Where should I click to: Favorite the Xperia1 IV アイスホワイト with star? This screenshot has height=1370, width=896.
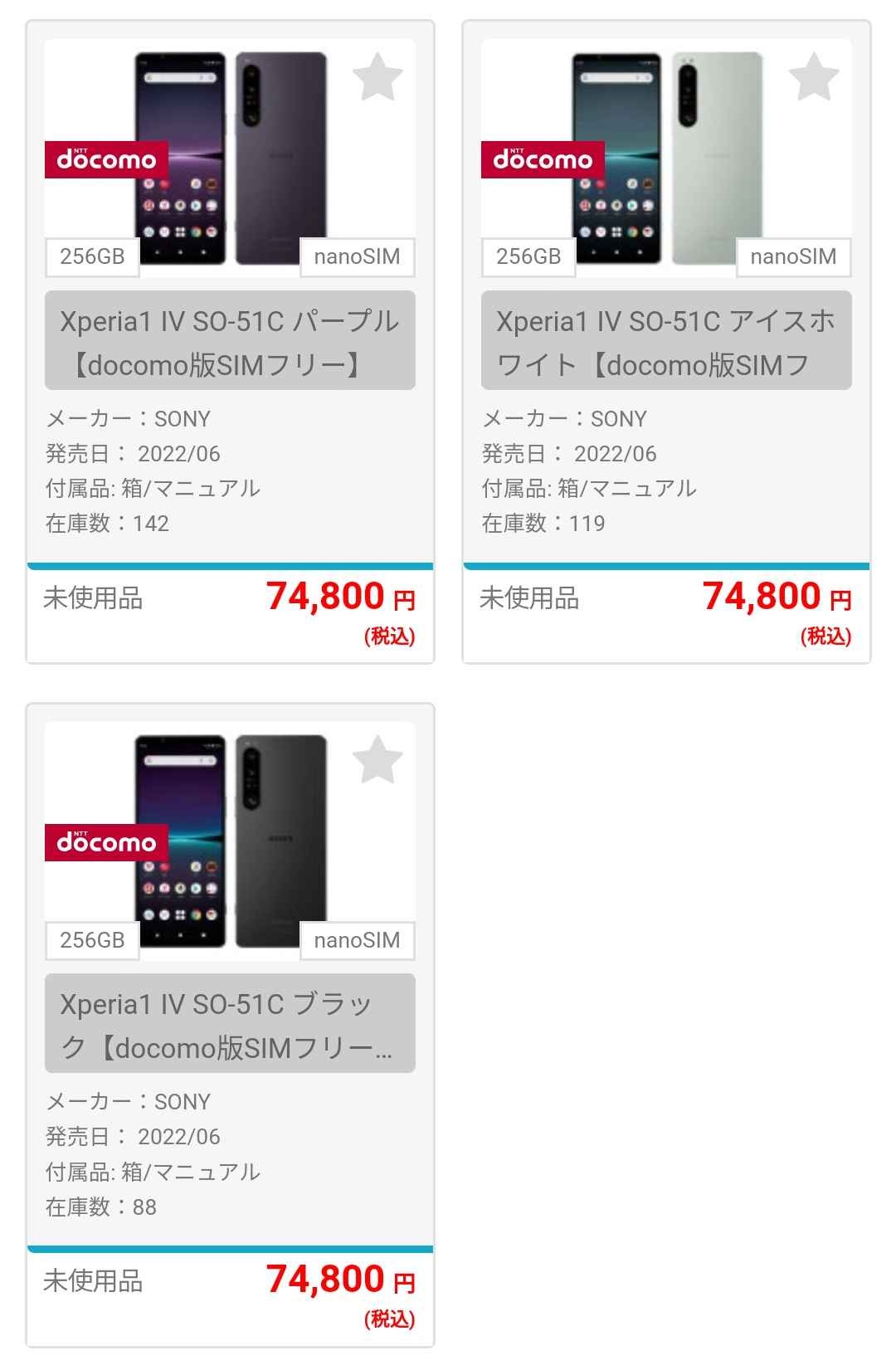pyautogui.click(x=814, y=77)
